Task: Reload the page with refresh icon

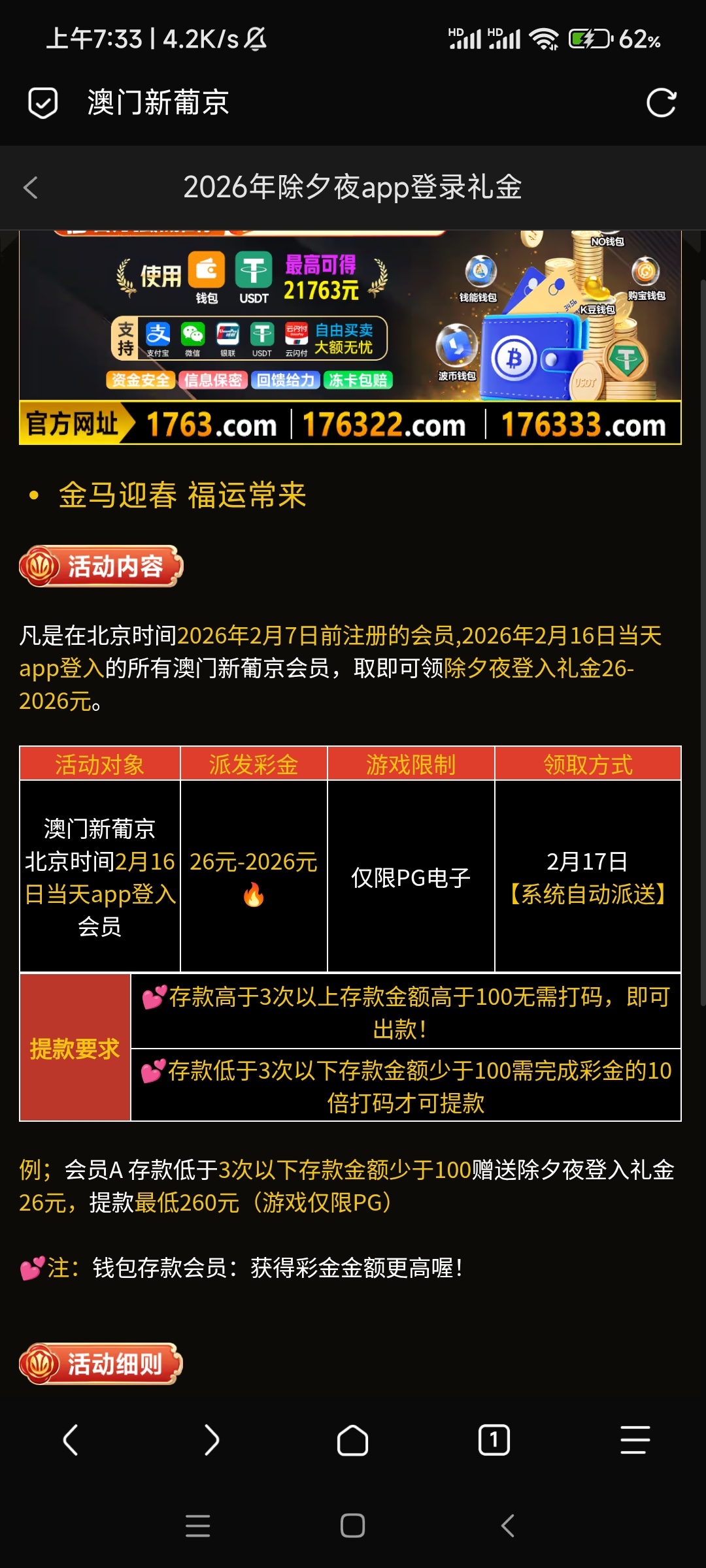Action: 661,103
